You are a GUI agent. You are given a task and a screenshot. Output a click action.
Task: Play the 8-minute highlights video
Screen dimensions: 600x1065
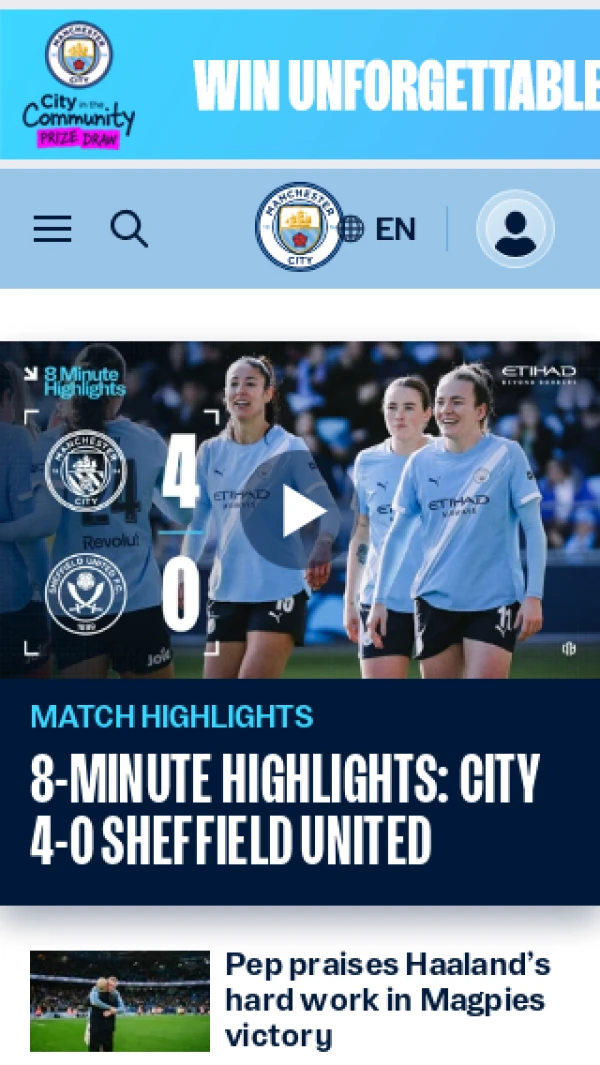tap(300, 511)
